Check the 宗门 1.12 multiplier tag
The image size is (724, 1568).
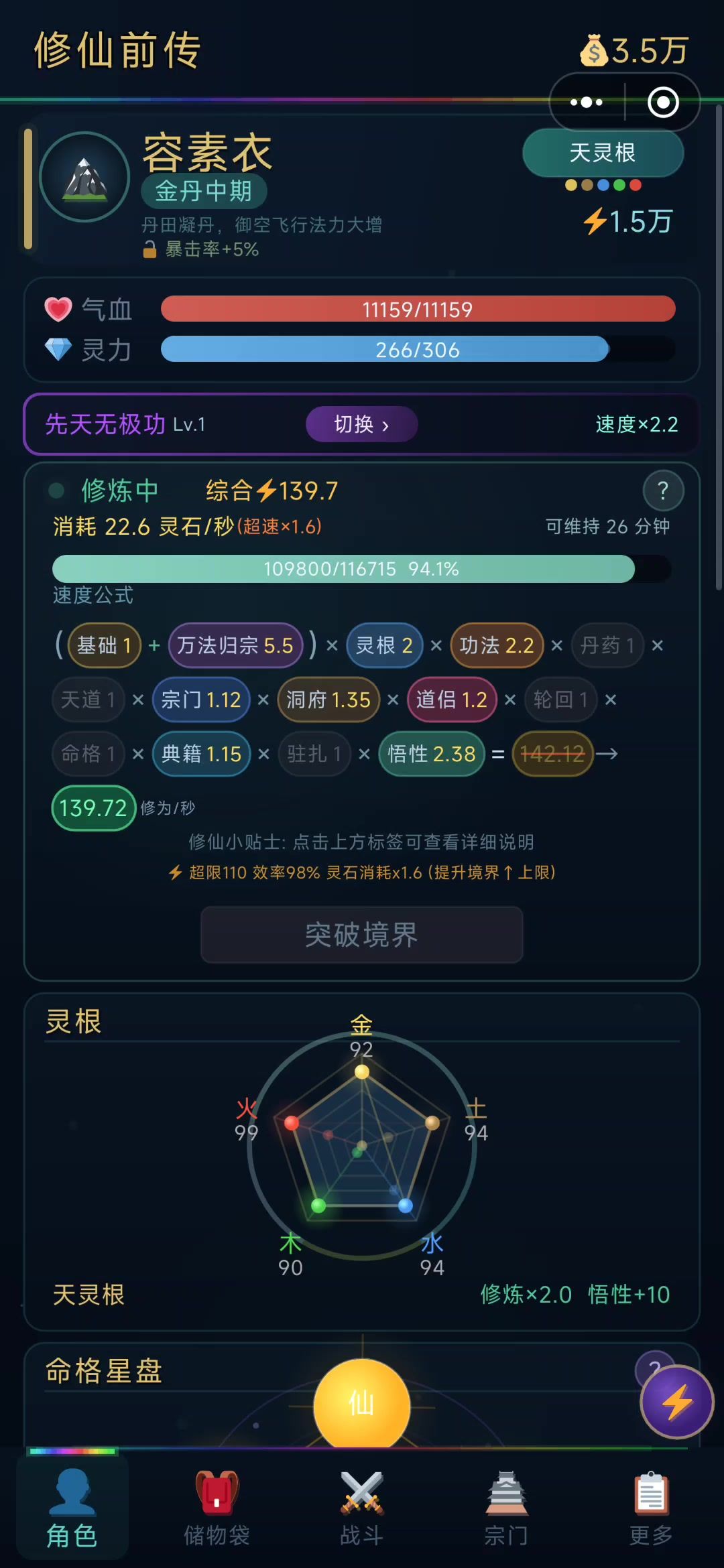click(201, 700)
